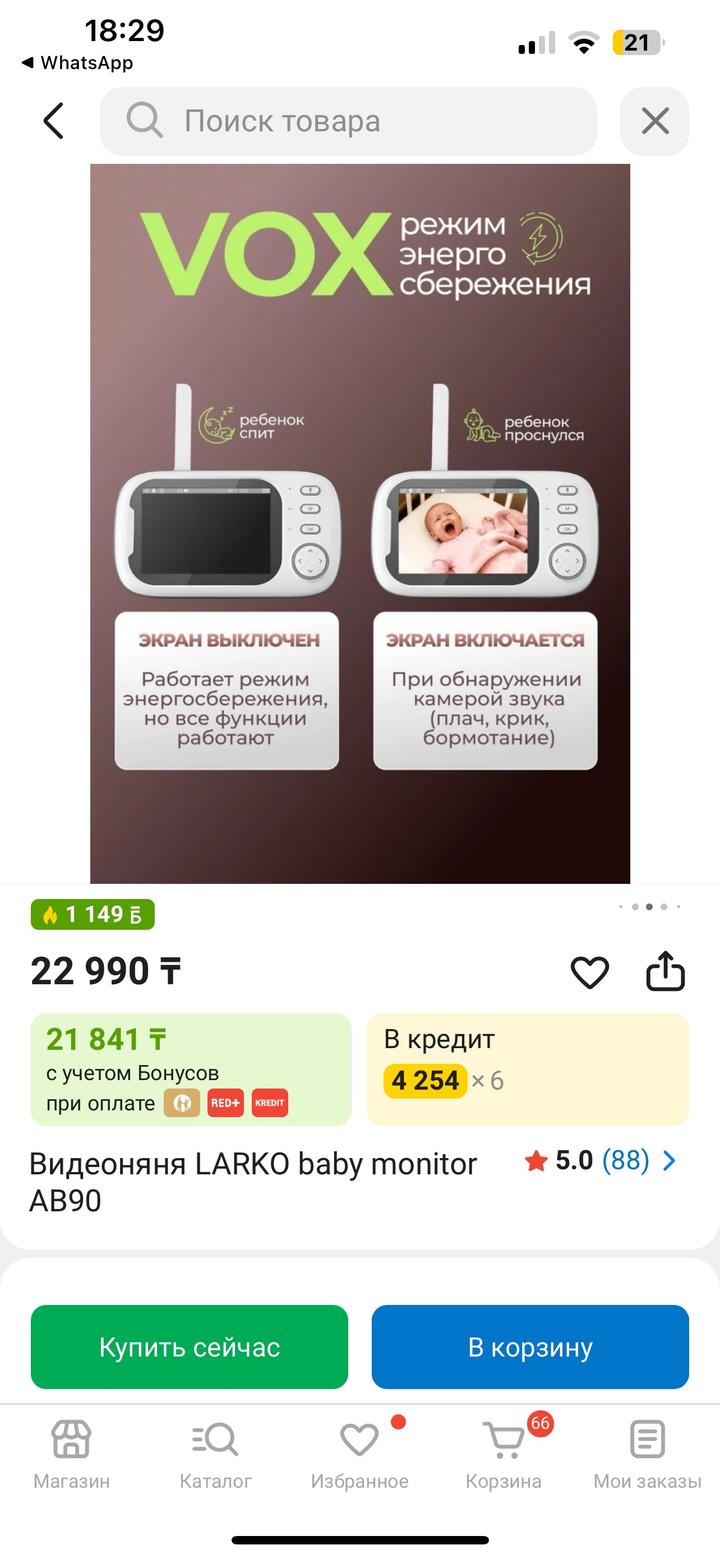This screenshot has height=1558, width=720.
Task: Open the Каталог tab
Action: (x=215, y=1455)
